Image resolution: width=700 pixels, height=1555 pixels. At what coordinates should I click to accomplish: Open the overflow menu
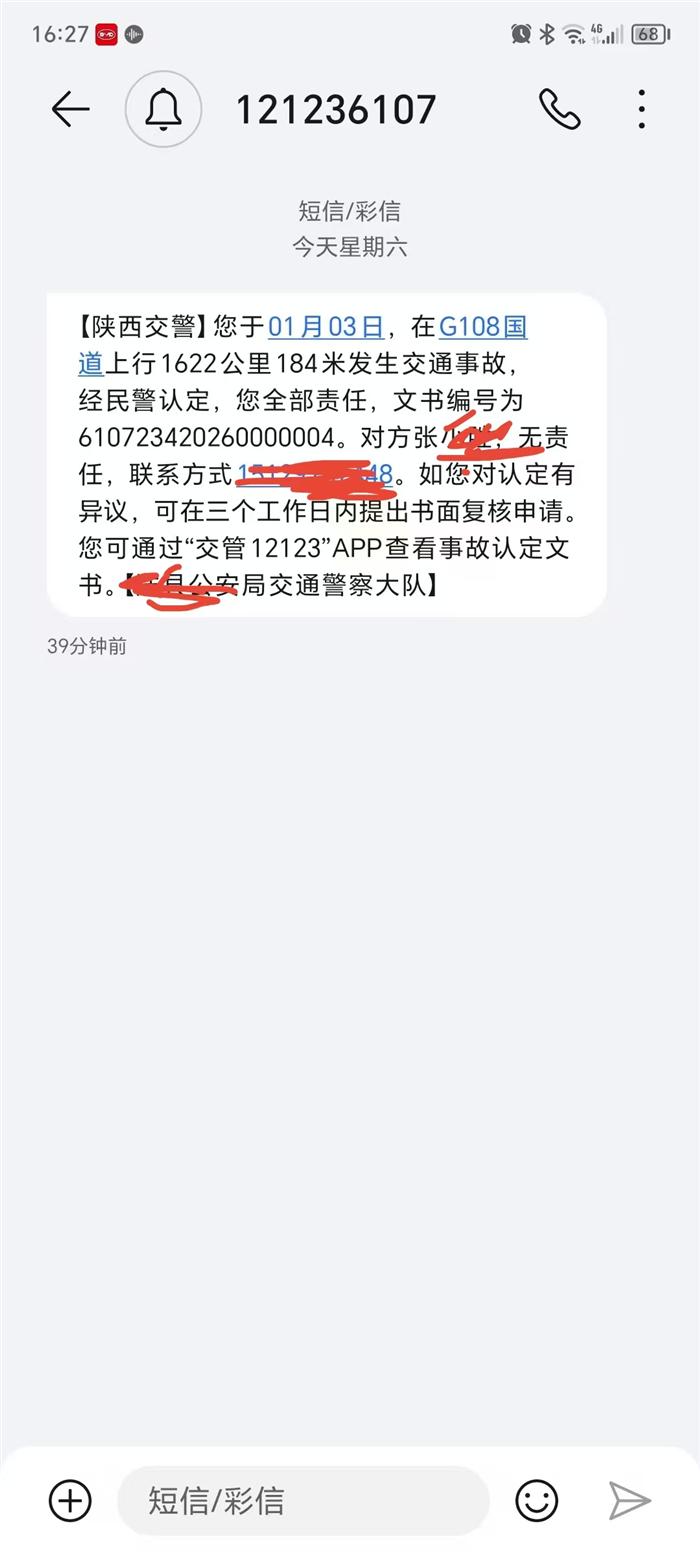point(642,109)
